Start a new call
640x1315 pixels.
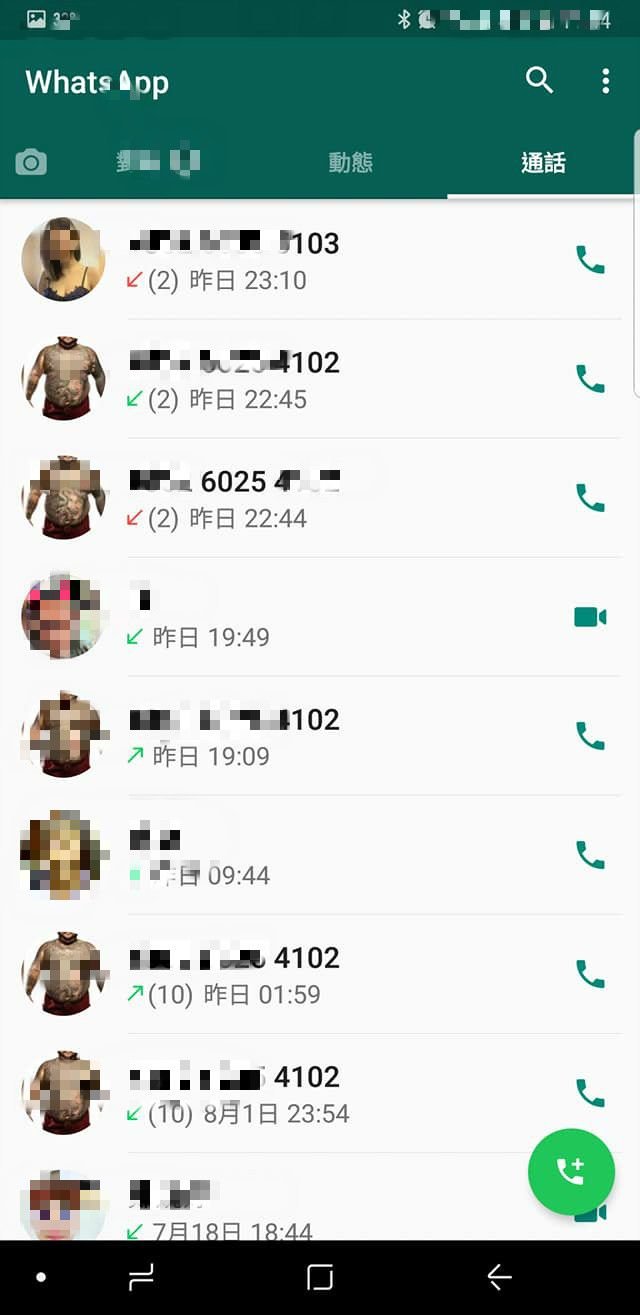click(571, 1172)
